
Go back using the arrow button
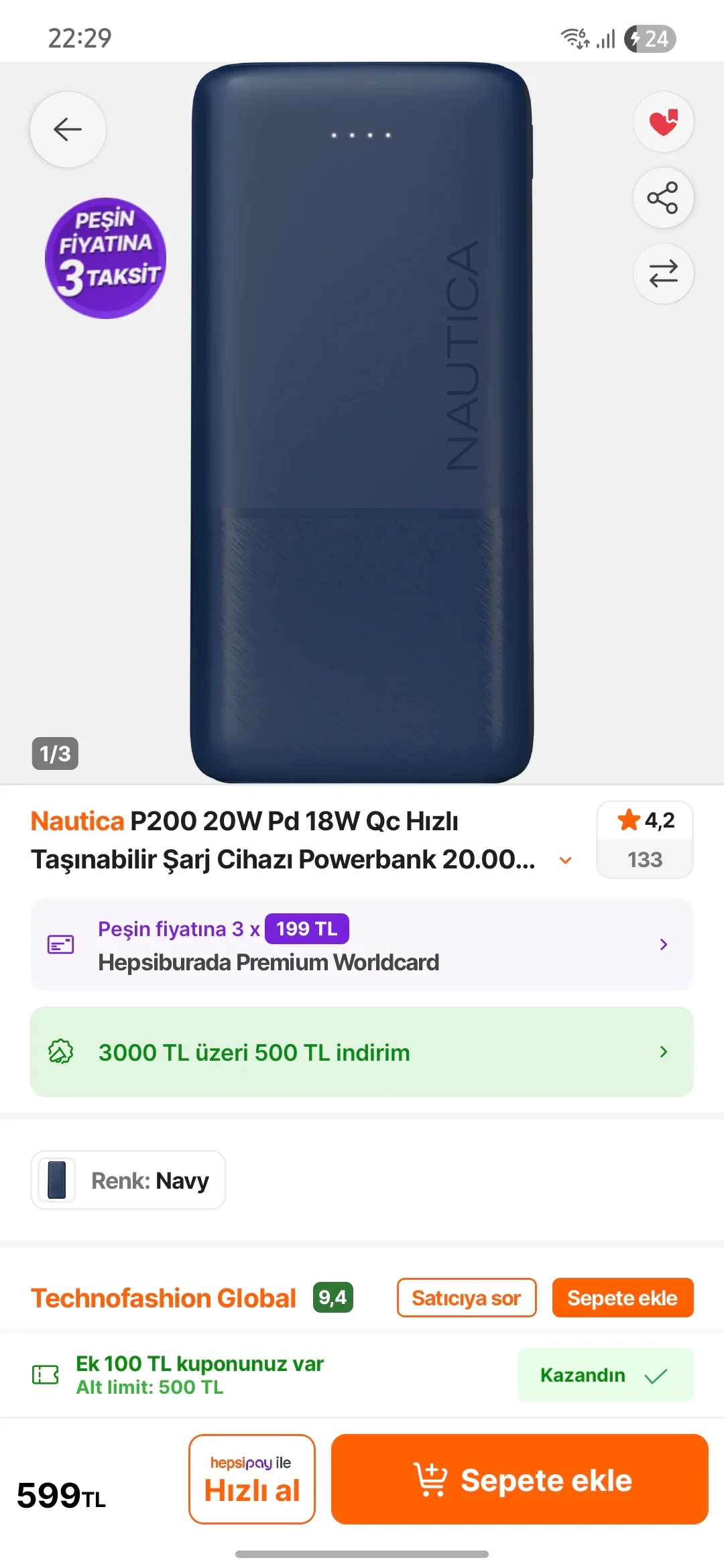[x=68, y=129]
